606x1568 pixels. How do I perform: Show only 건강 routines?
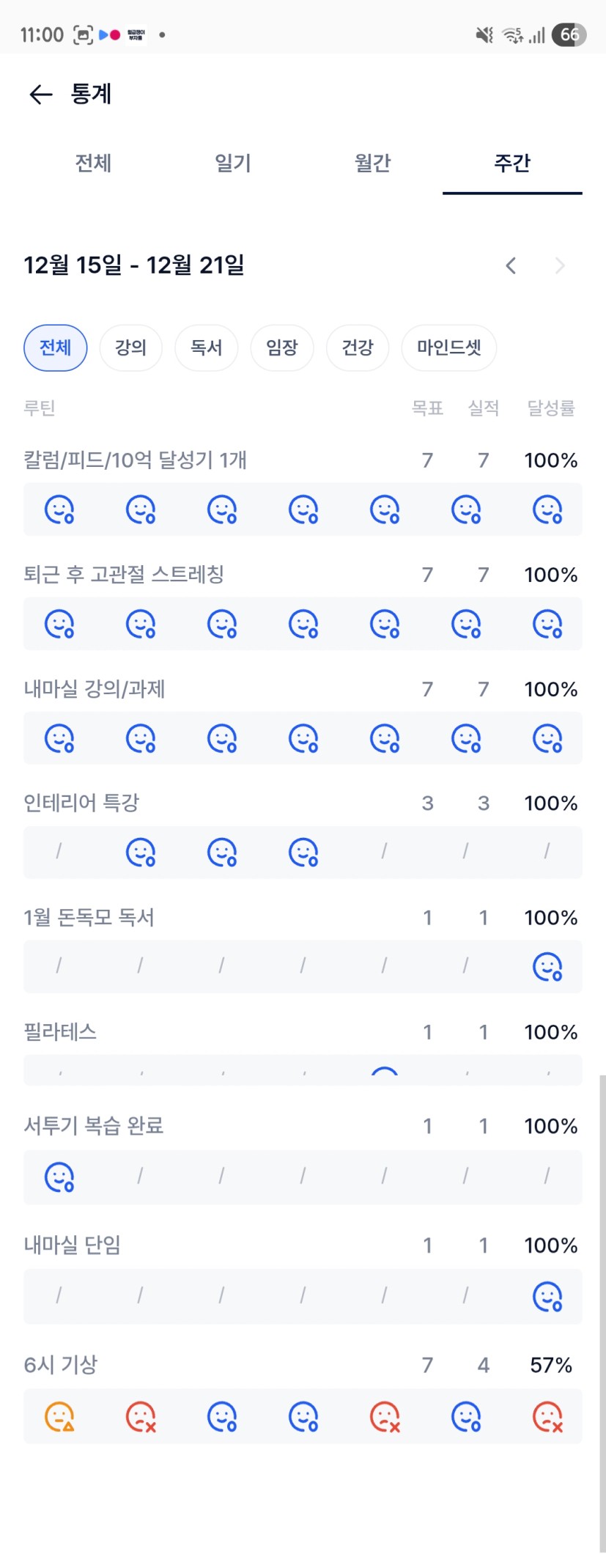[x=358, y=347]
